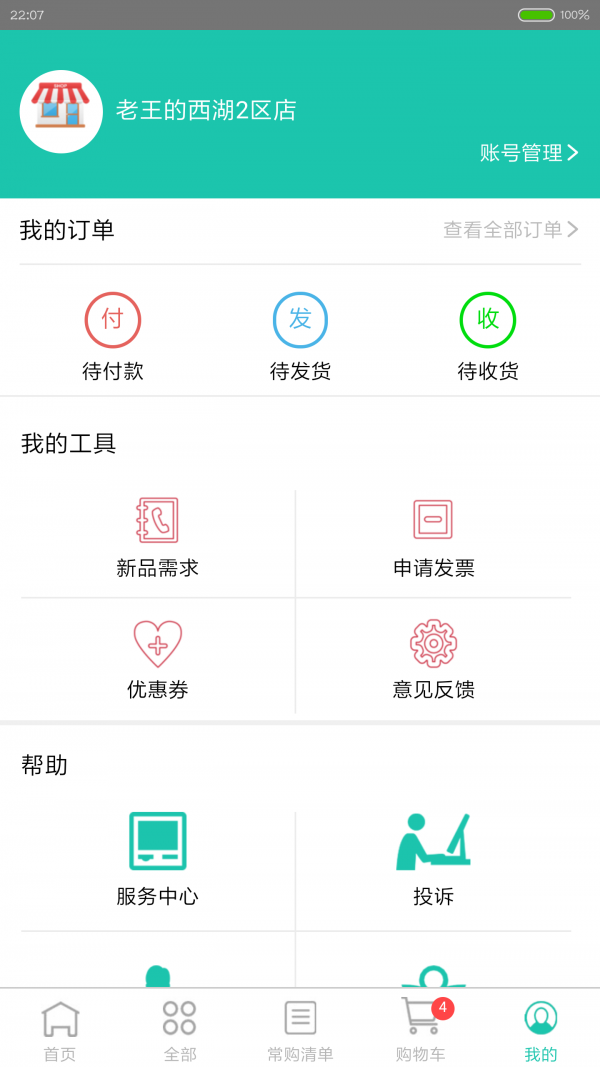Open 待付款 pending payment orders
Image resolution: width=600 pixels, height=1067 pixels.
click(x=113, y=337)
